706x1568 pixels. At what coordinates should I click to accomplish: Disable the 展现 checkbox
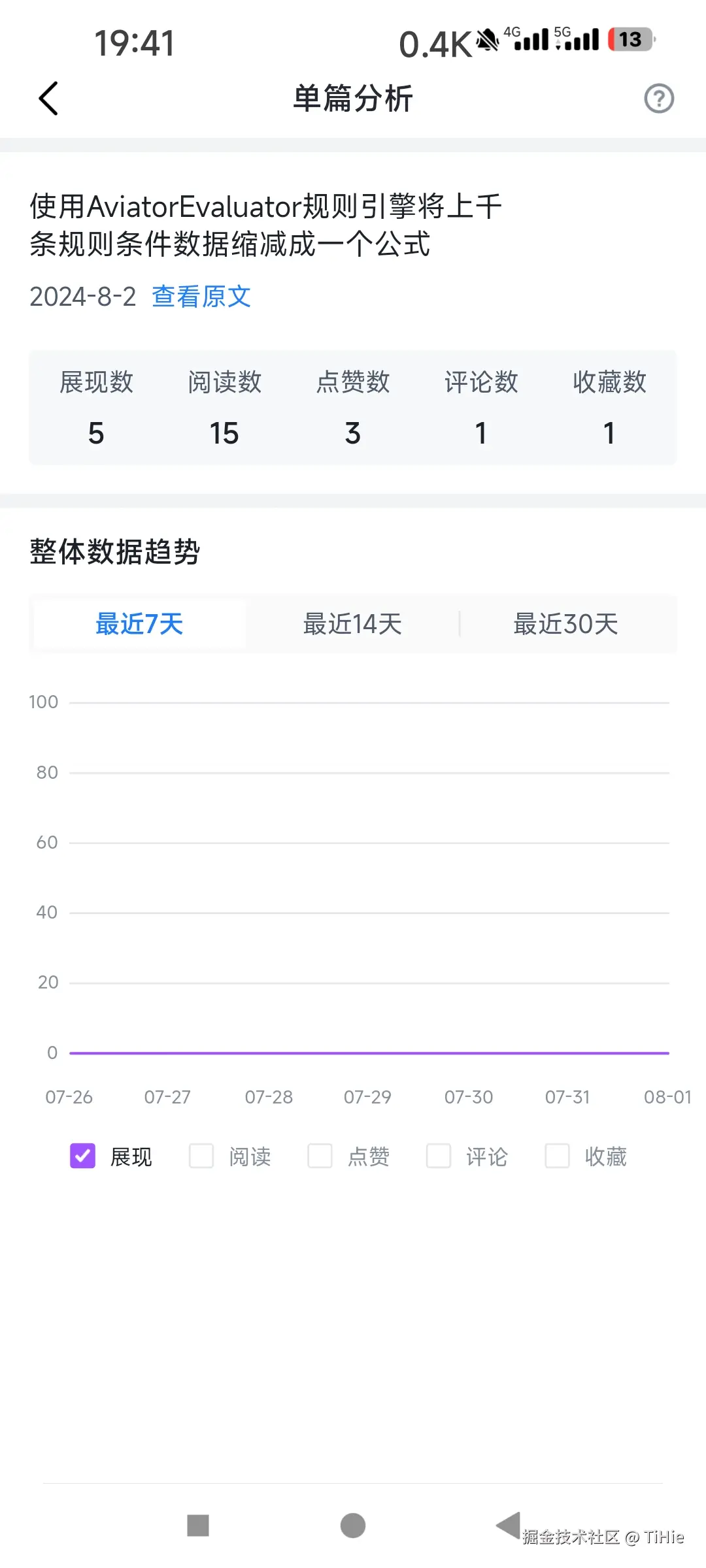(x=82, y=1155)
